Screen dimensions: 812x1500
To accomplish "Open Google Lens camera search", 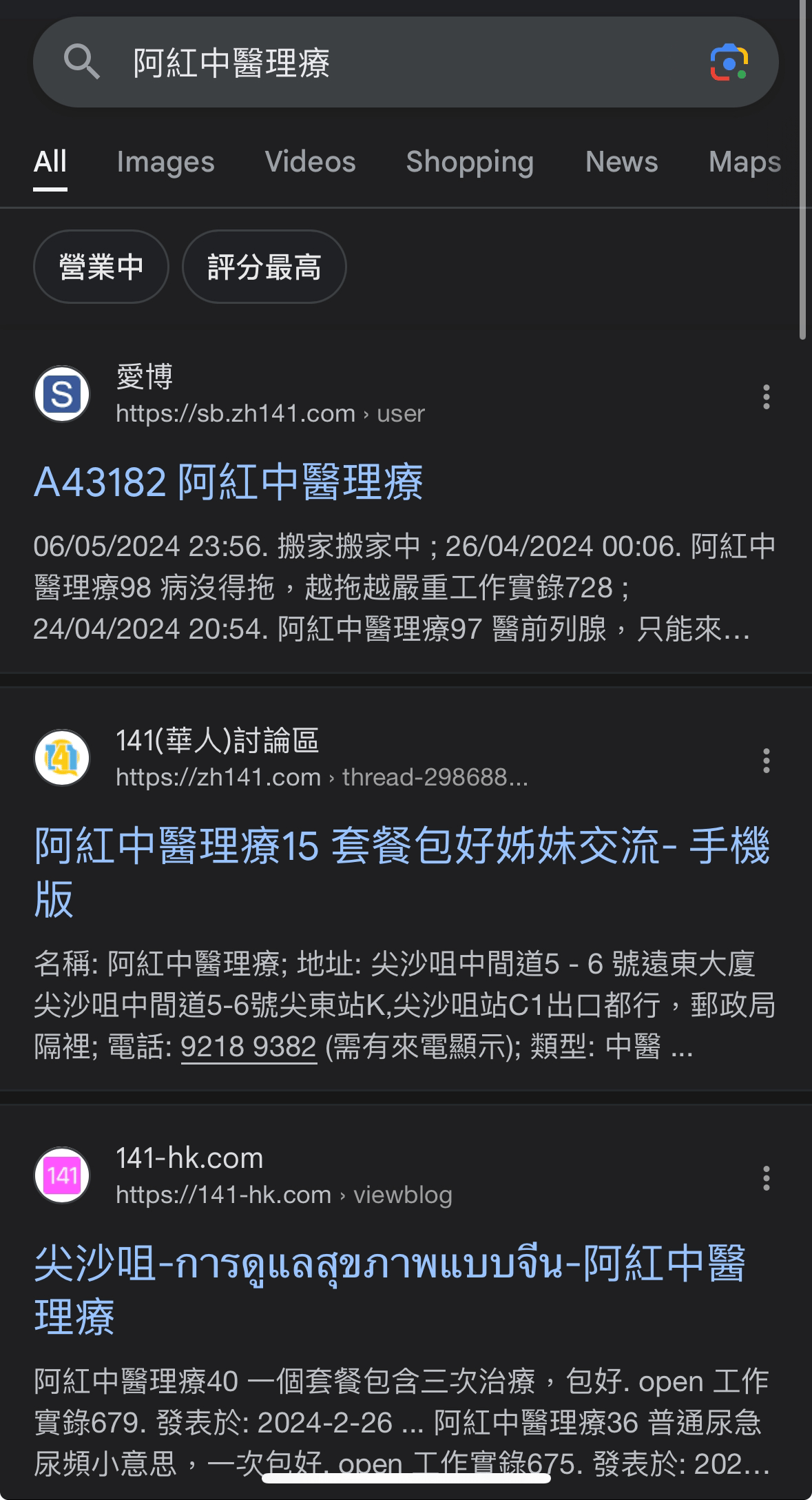I will pyautogui.click(x=729, y=62).
